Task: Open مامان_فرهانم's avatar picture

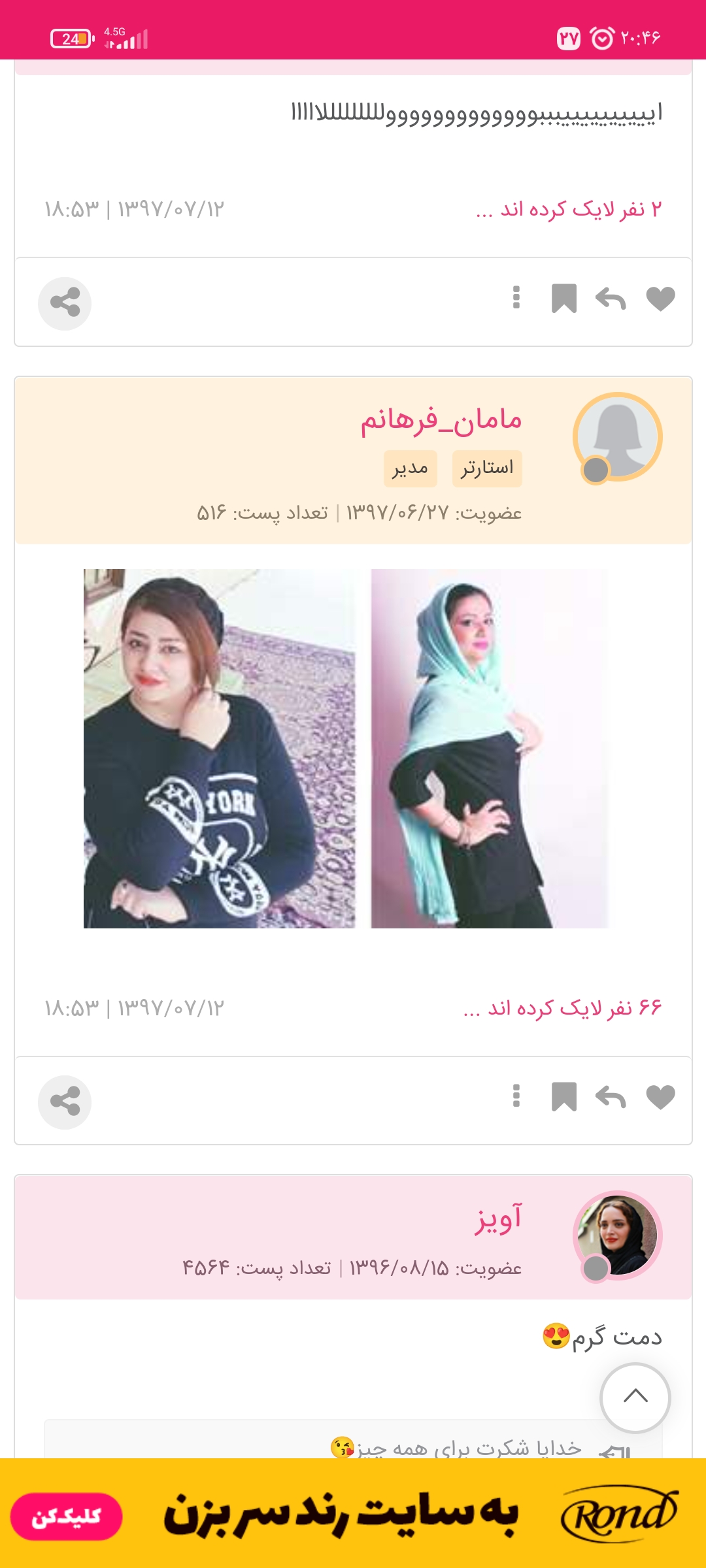Action: coord(618,436)
